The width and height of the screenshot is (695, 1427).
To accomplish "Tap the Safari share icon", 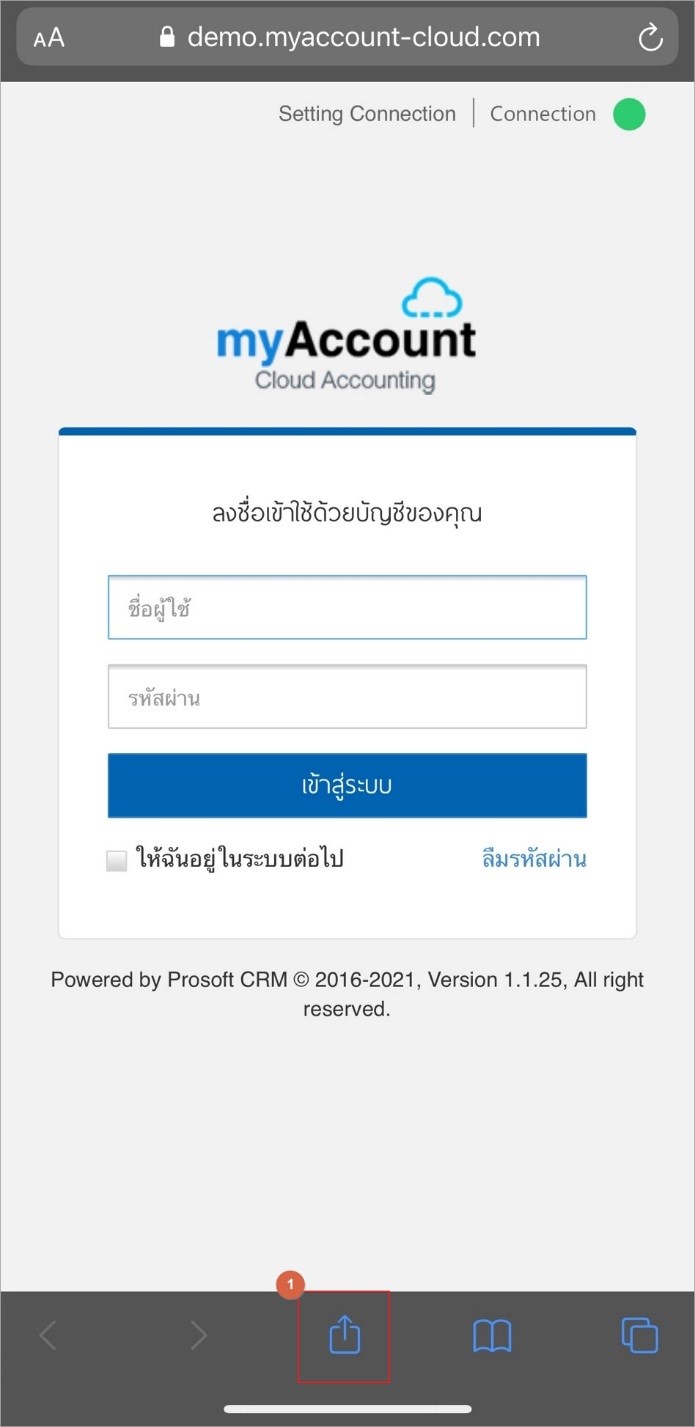I will [344, 1335].
